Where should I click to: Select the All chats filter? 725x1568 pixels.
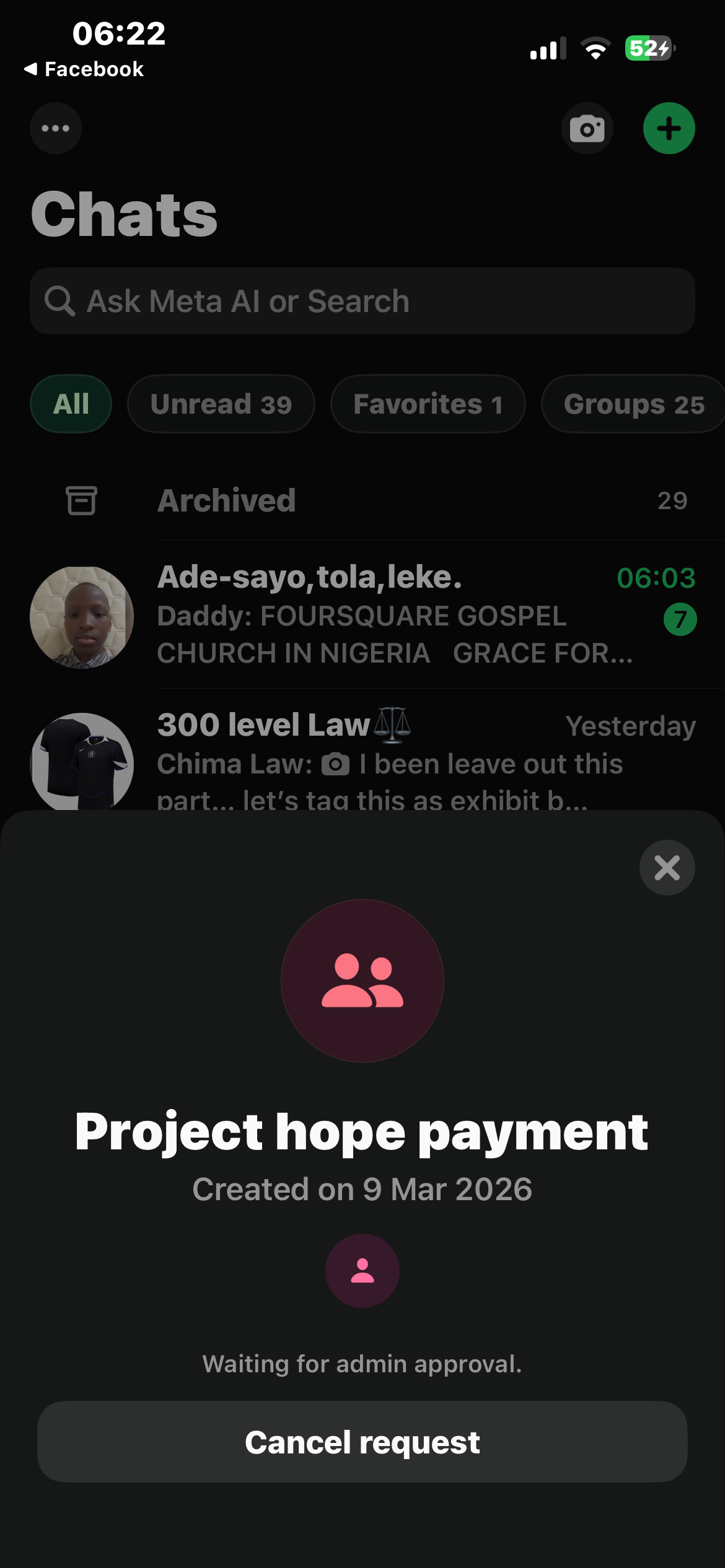point(71,404)
